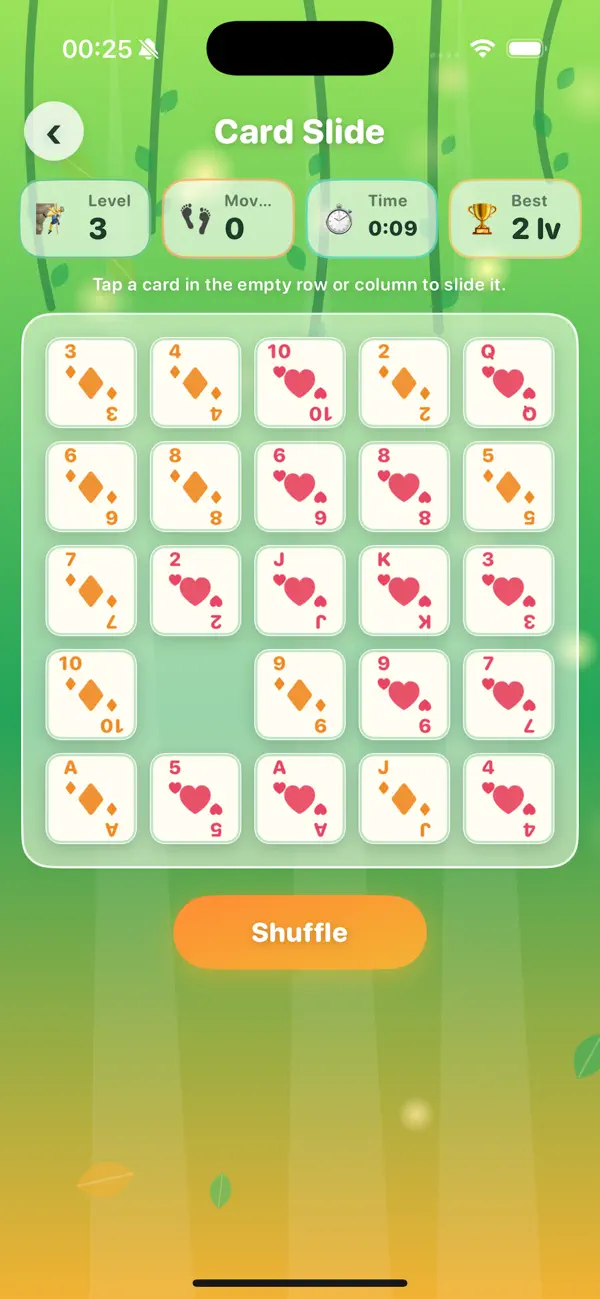Image resolution: width=600 pixels, height=1299 pixels.
Task: Tap the 8 of diamonds card
Action: tap(196, 487)
